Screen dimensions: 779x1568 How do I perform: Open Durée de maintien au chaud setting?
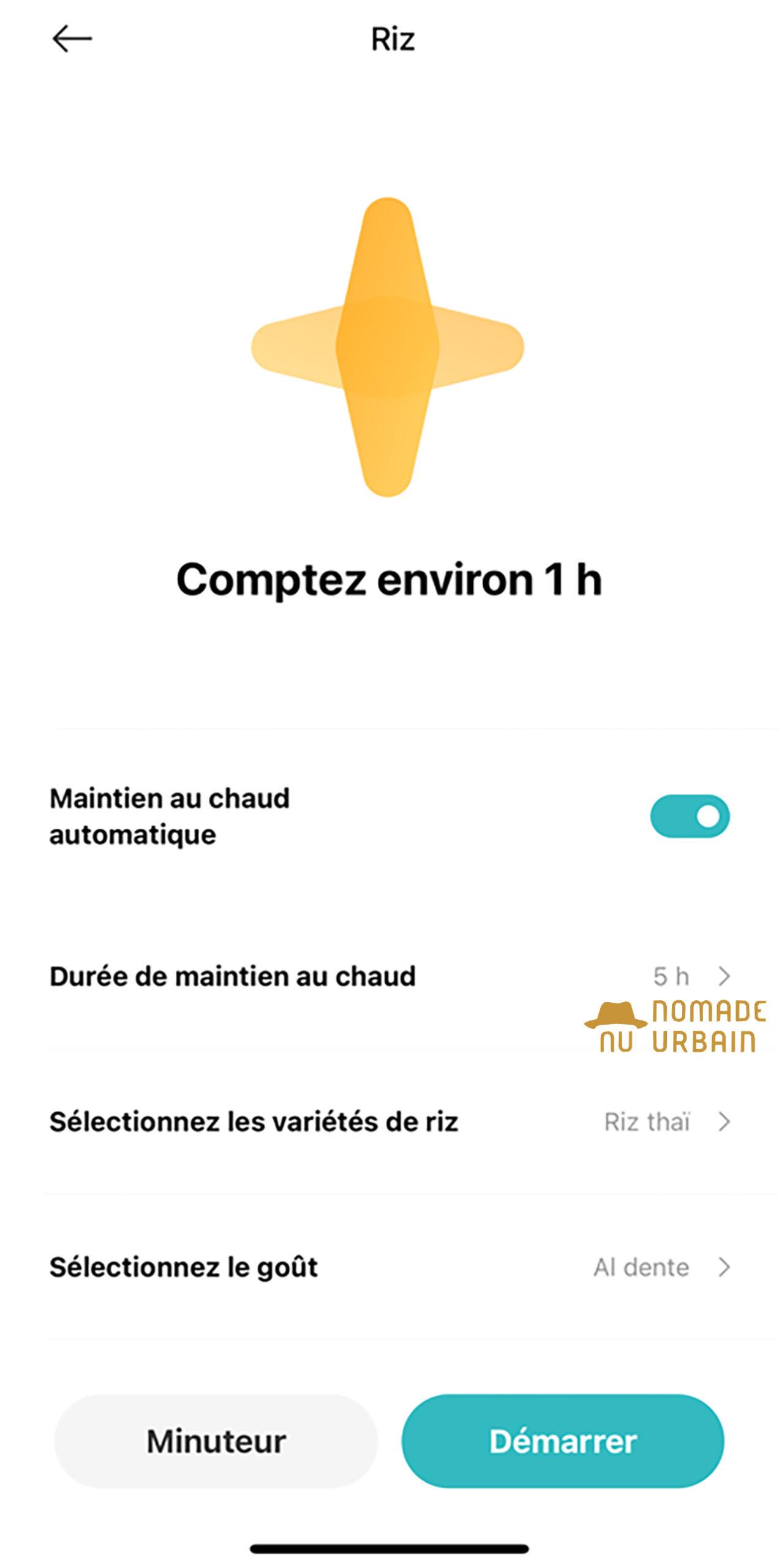point(389,976)
